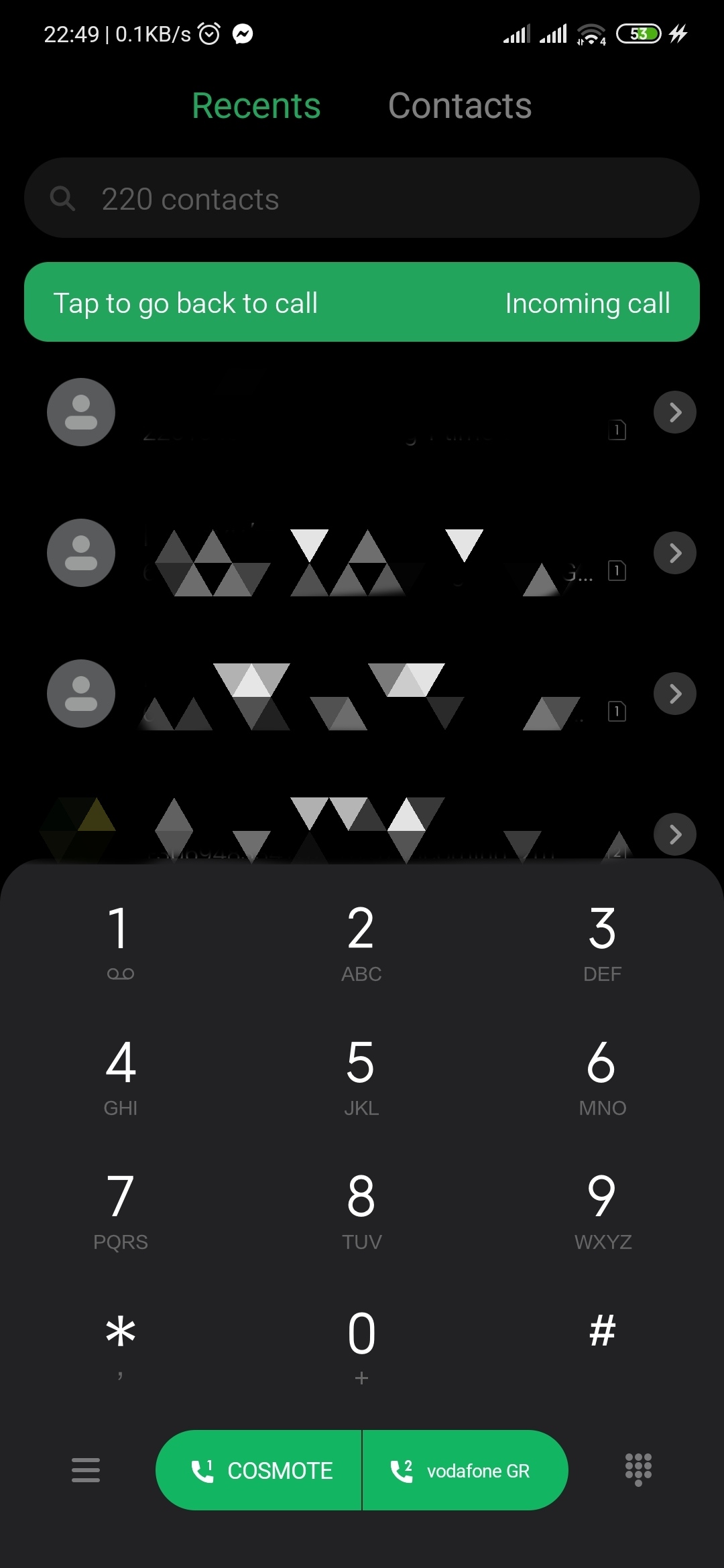Tap the 9 WXYZ key
This screenshot has width=724, height=1568.
602,1207
